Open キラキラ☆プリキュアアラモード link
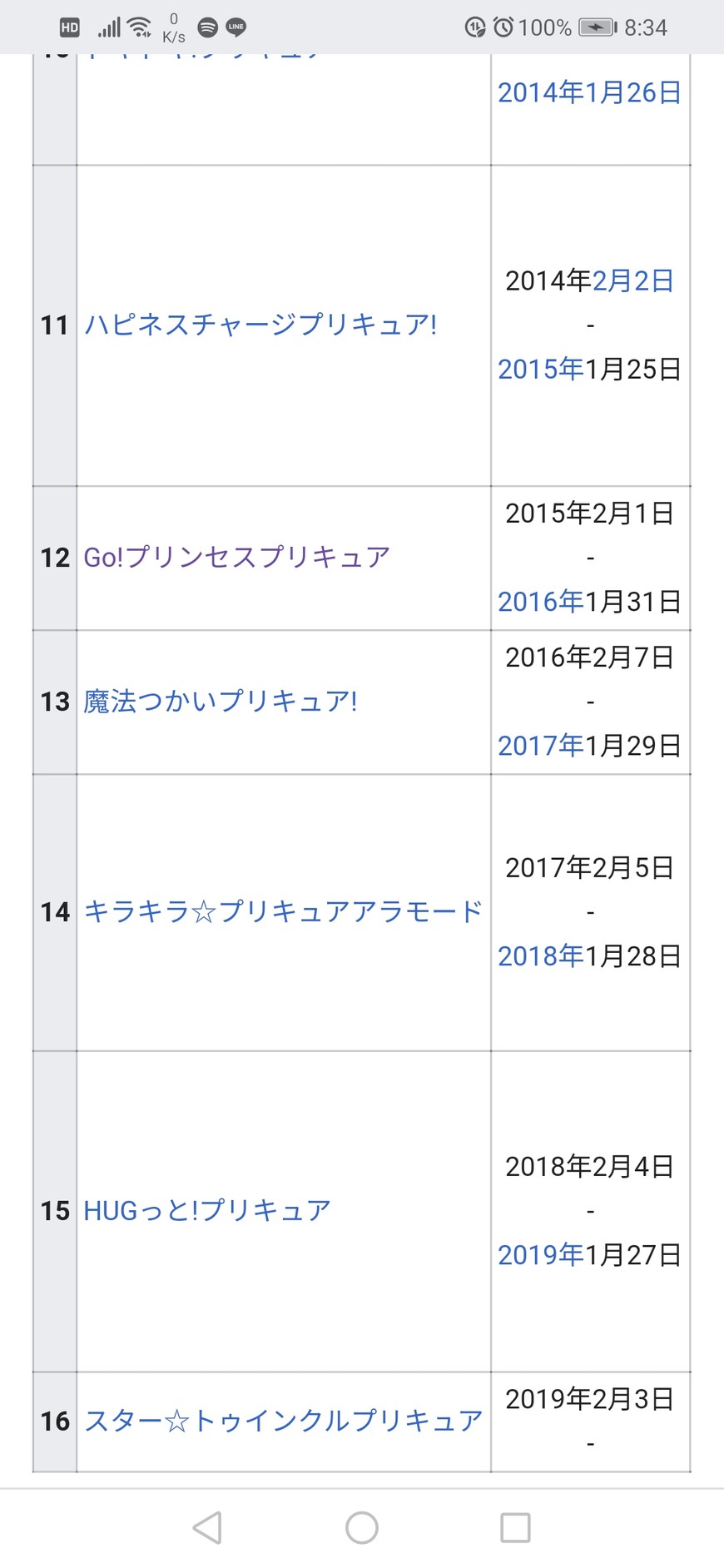Viewport: 724px width, 1568px height. click(283, 911)
